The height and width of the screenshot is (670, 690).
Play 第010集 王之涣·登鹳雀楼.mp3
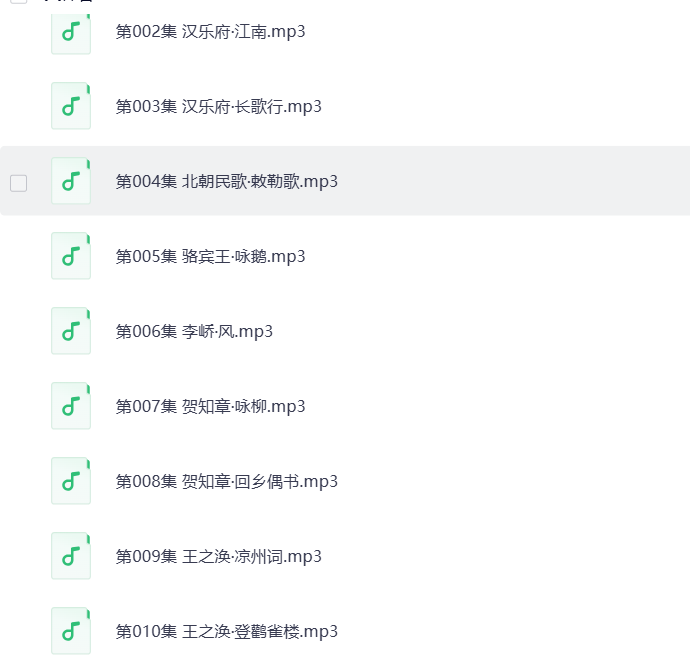point(226,632)
